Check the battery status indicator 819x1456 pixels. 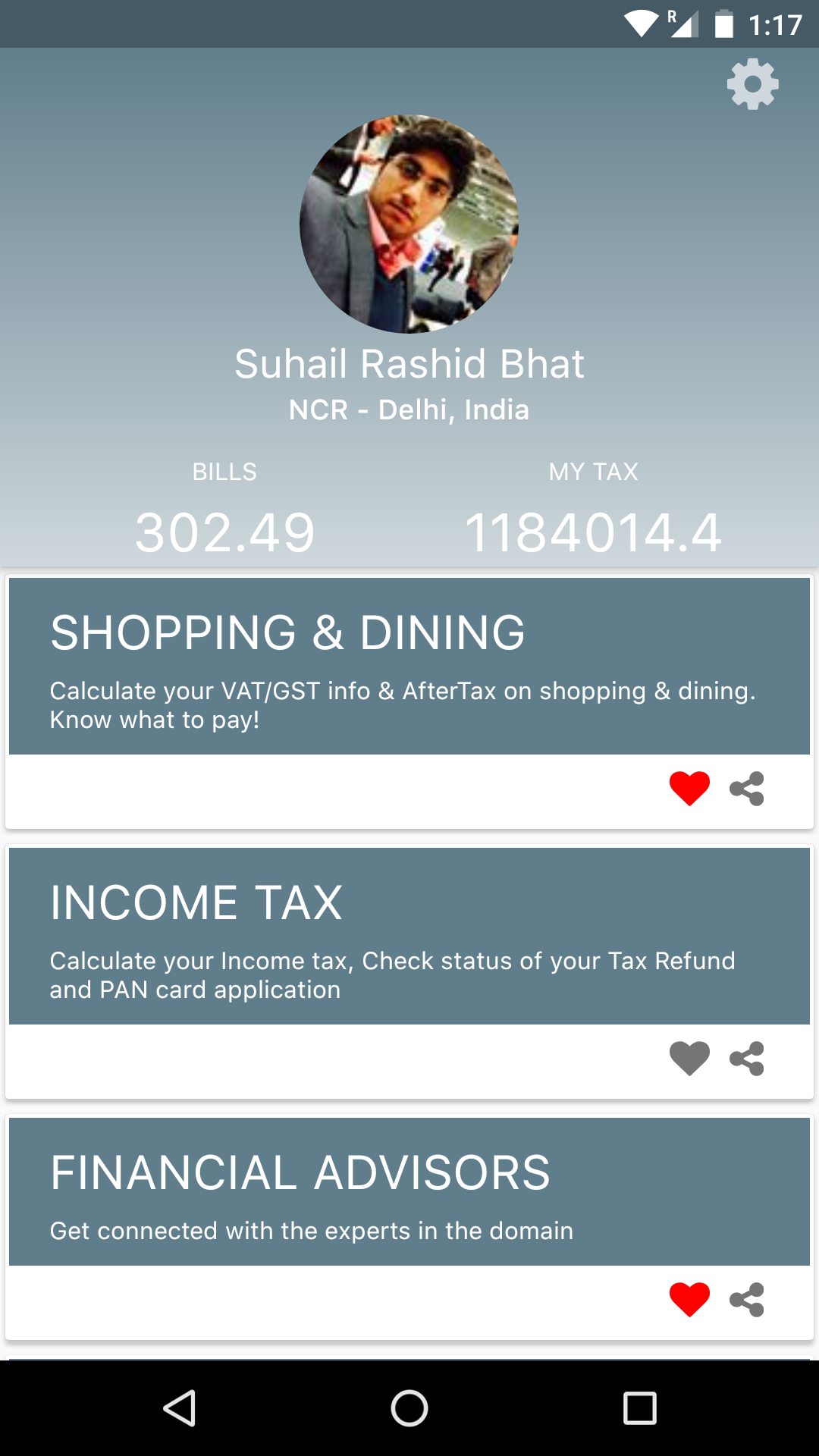[724, 24]
